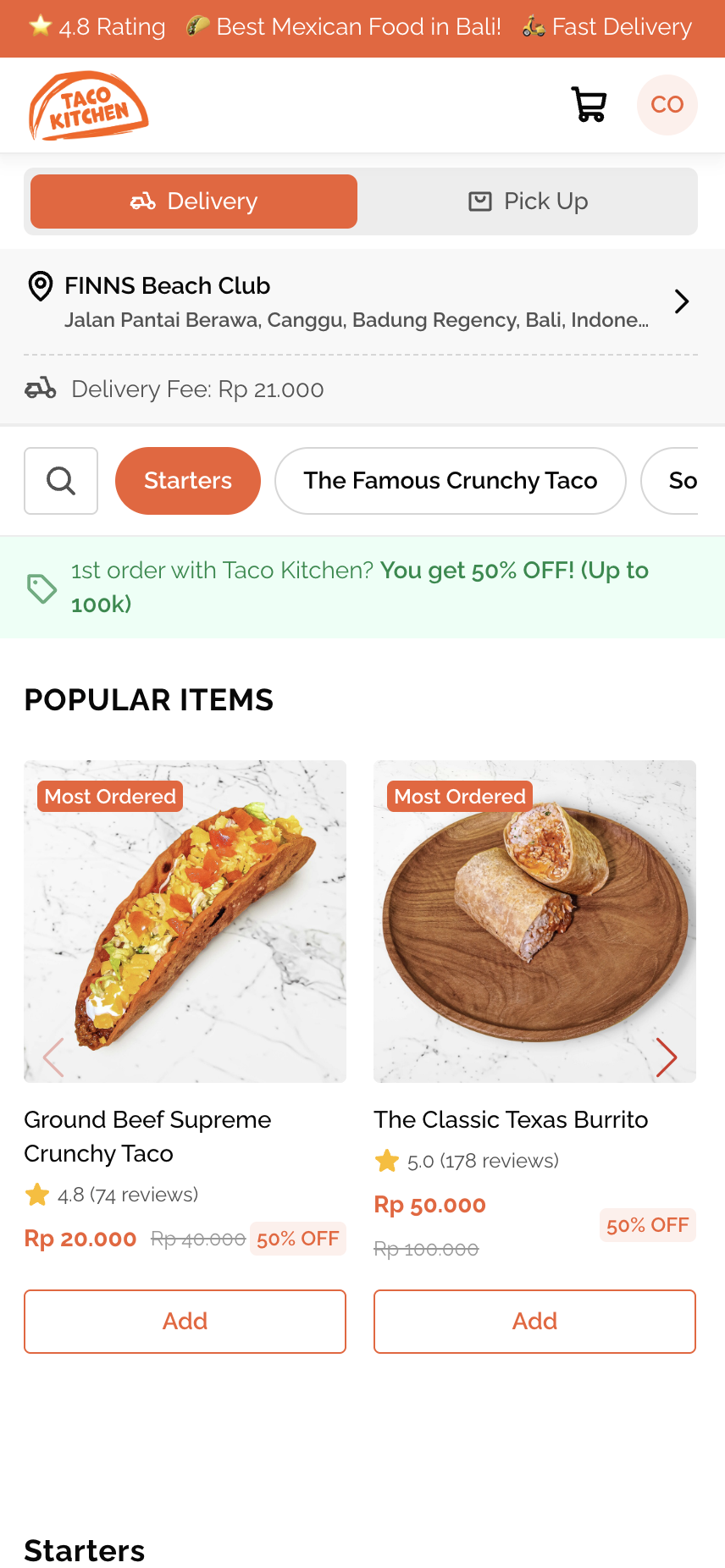Advance the popular items carousel rightward
Image resolution: width=725 pixels, height=1568 pixels.
[667, 1057]
